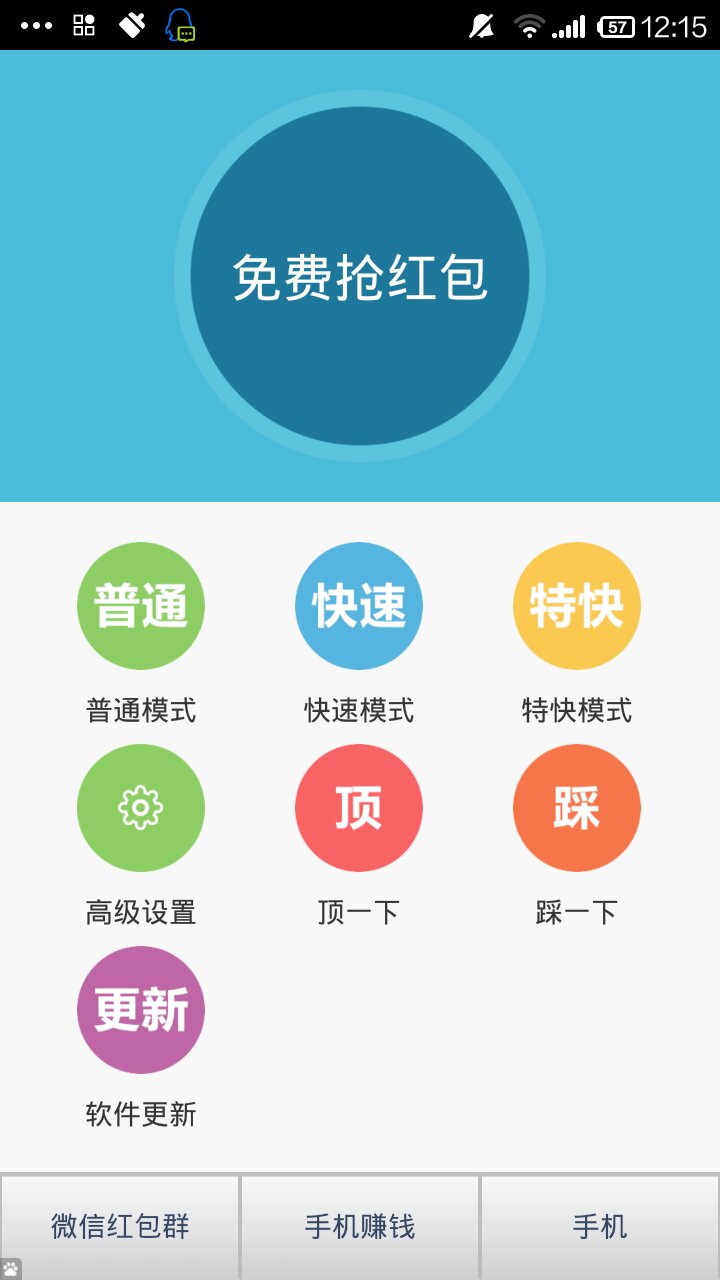Go to the 手机赚钱 tab
This screenshot has height=1280, width=720.
360,1227
